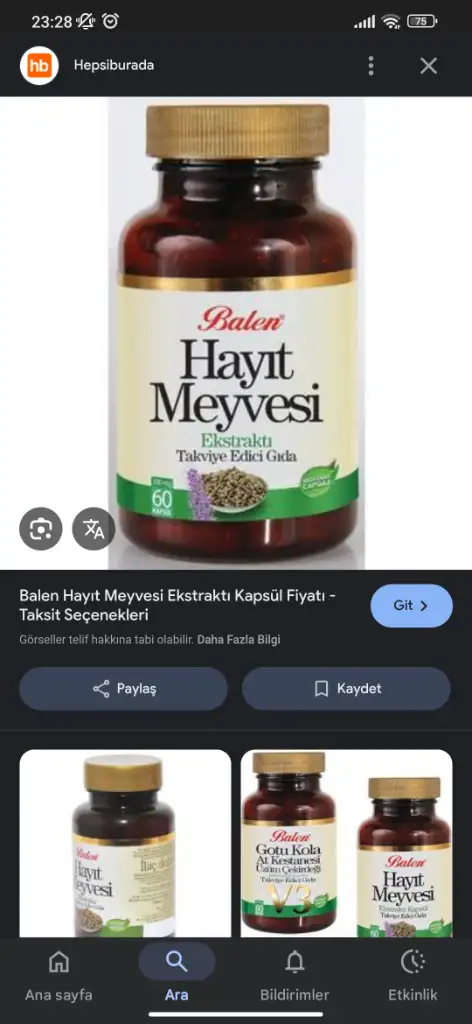Open the Gotu Kola and Hayıt Meyvesi result
Image resolution: width=472 pixels, height=1024 pixels.
tap(347, 843)
